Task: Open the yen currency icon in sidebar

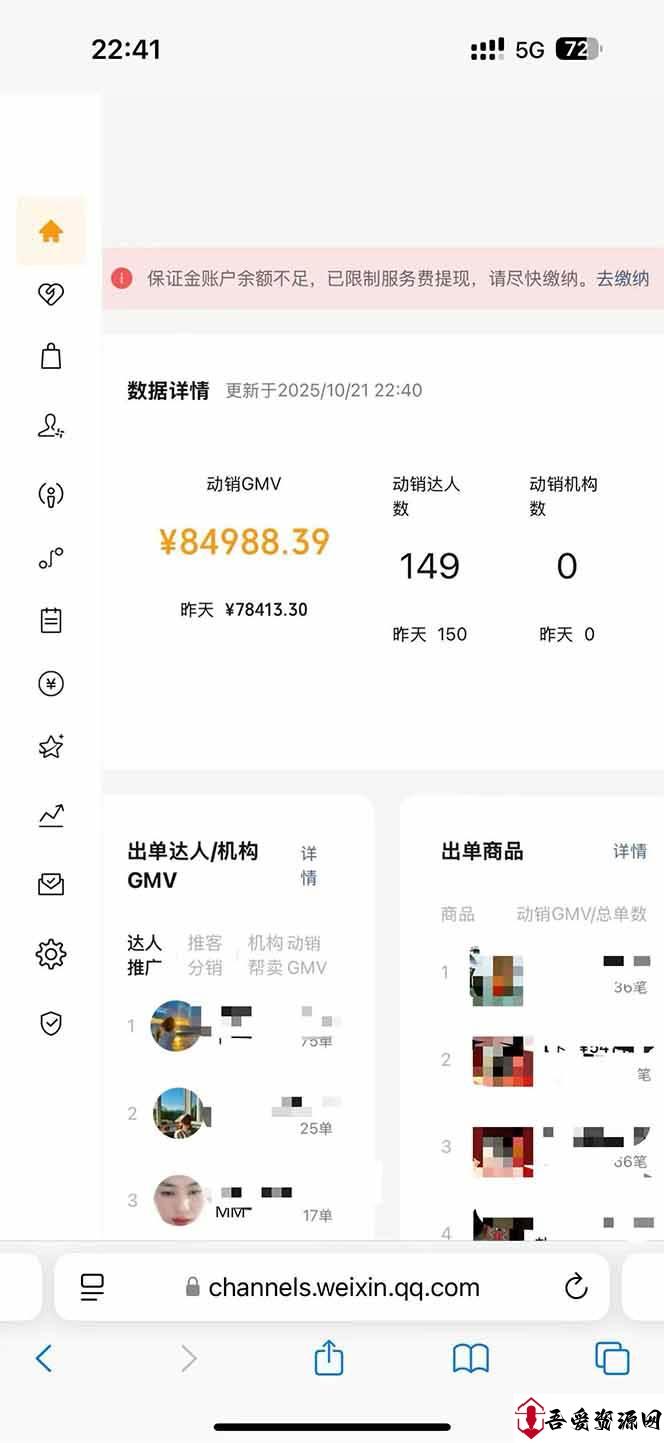Action: tap(51, 684)
